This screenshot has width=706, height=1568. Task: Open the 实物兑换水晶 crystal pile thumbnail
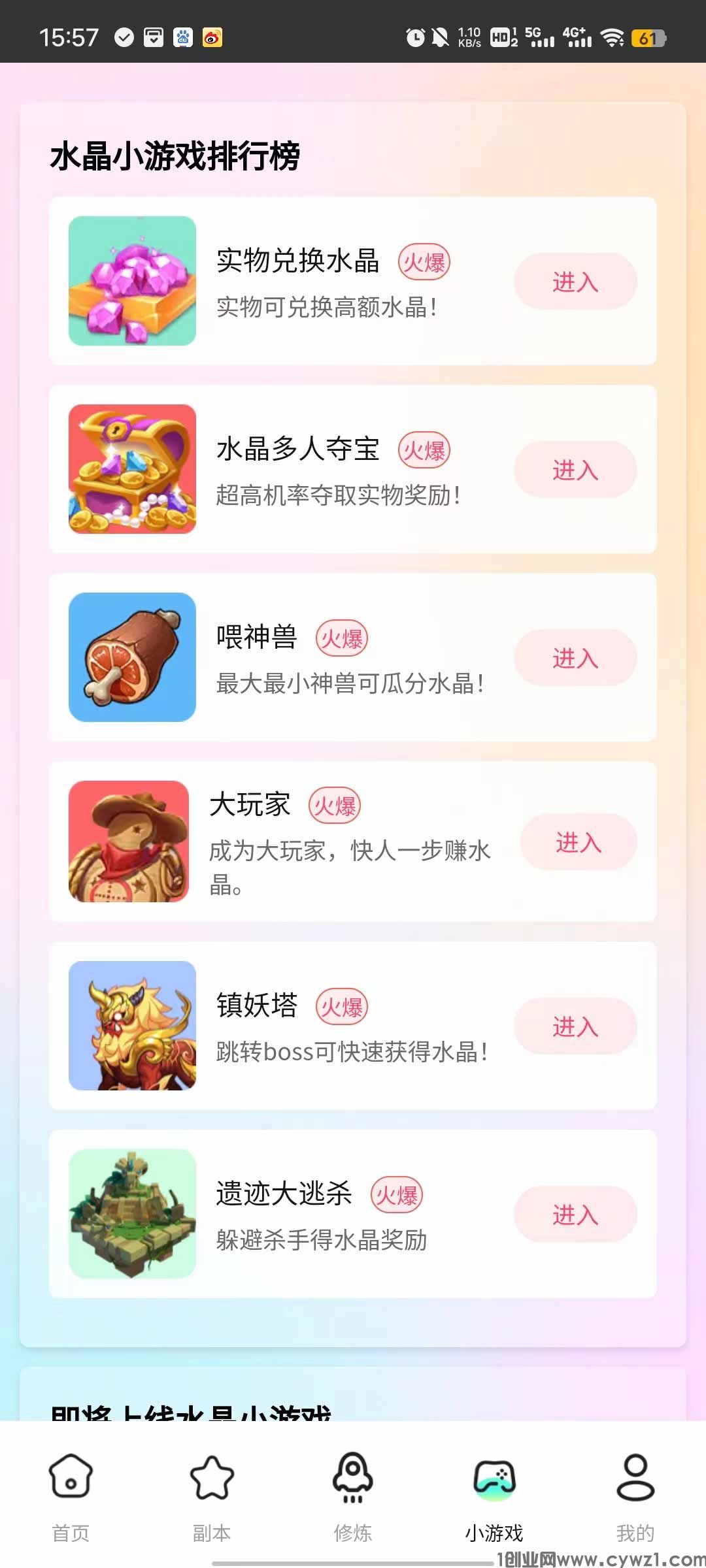132,281
